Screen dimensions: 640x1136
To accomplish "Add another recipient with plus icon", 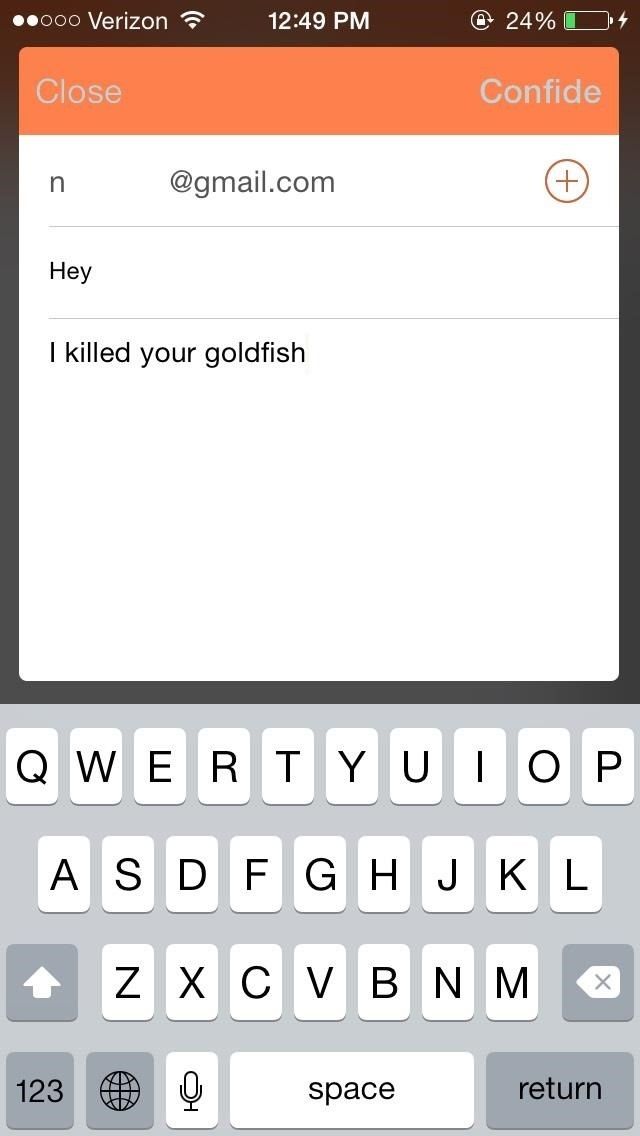I will point(566,181).
